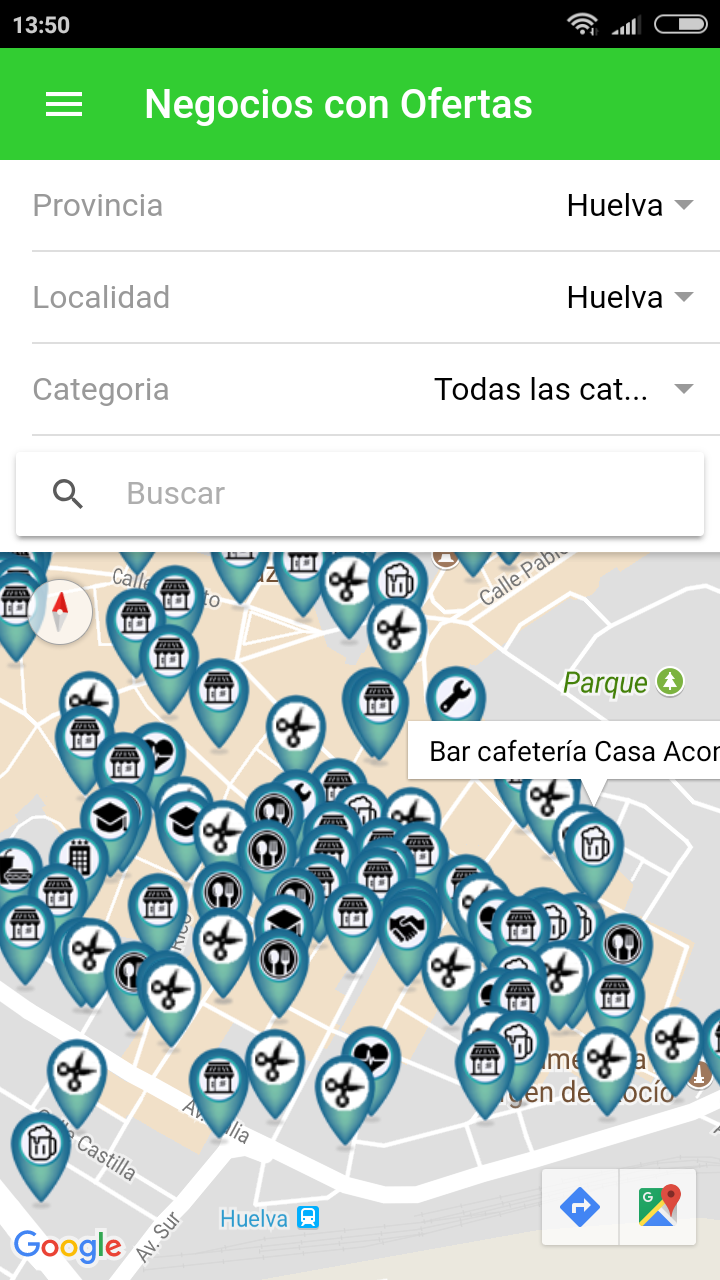This screenshot has height=1280, width=720.
Task: Open the Bar cafetería Casa info window
Action: [570, 751]
